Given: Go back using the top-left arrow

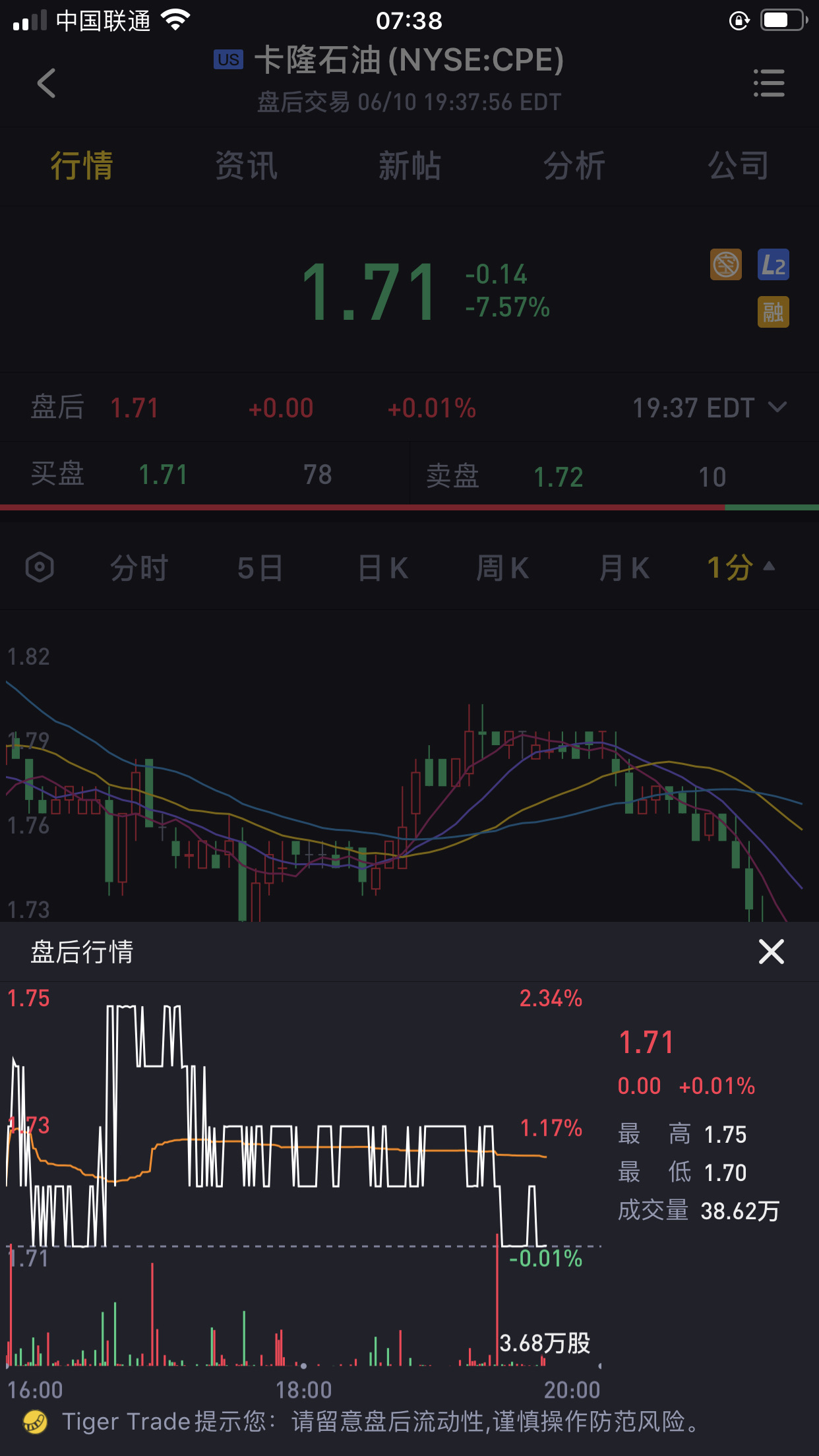Looking at the screenshot, I should [x=46, y=83].
